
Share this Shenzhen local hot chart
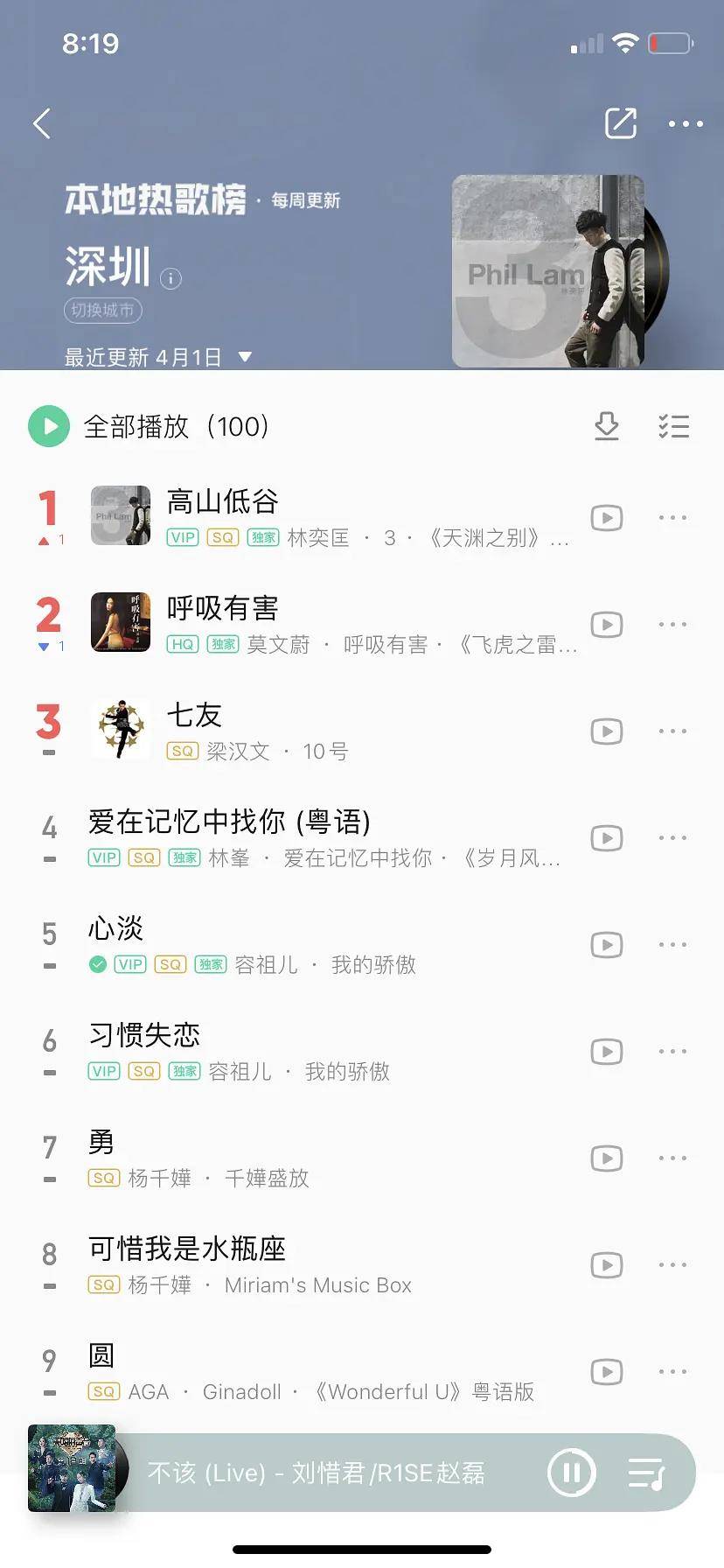click(x=620, y=123)
